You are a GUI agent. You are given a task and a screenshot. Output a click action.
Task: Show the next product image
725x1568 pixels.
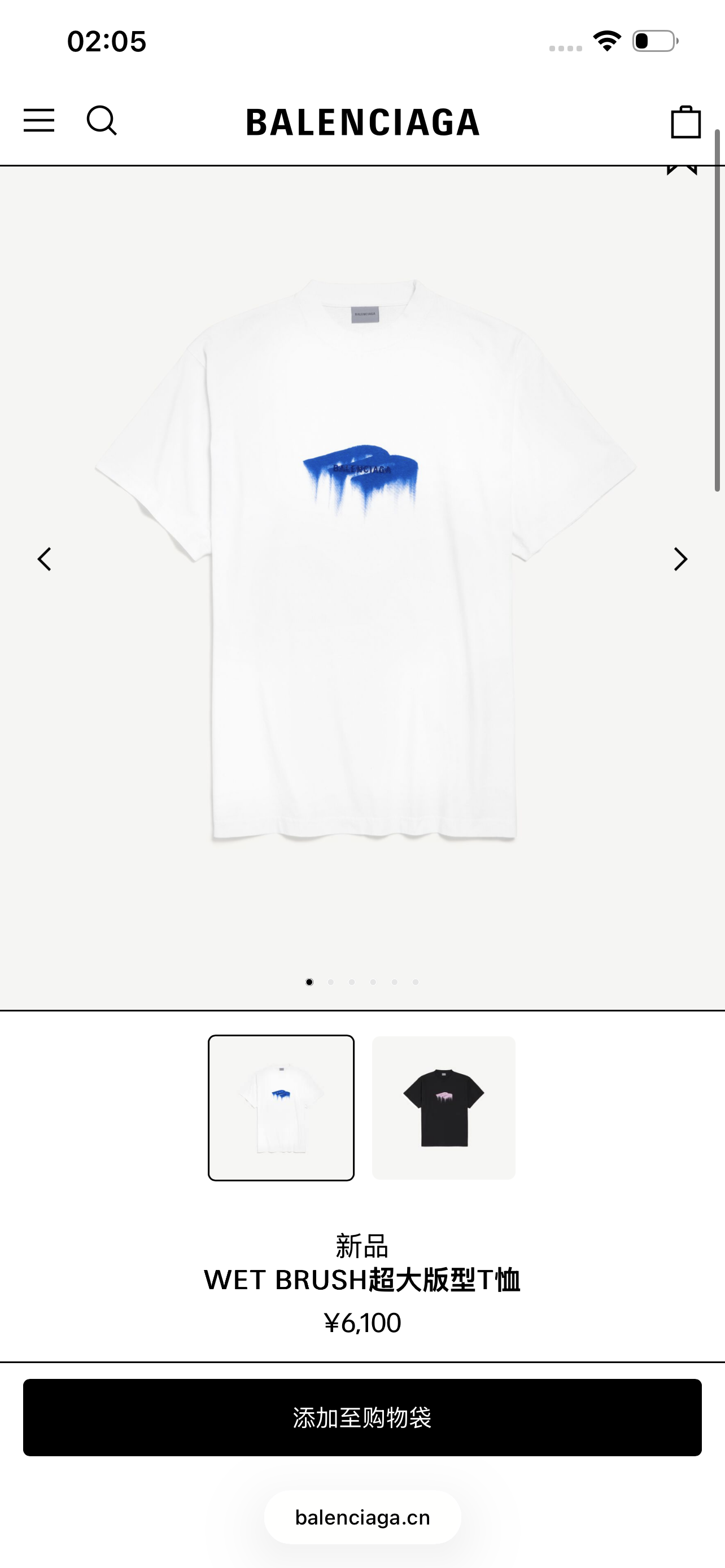[680, 559]
